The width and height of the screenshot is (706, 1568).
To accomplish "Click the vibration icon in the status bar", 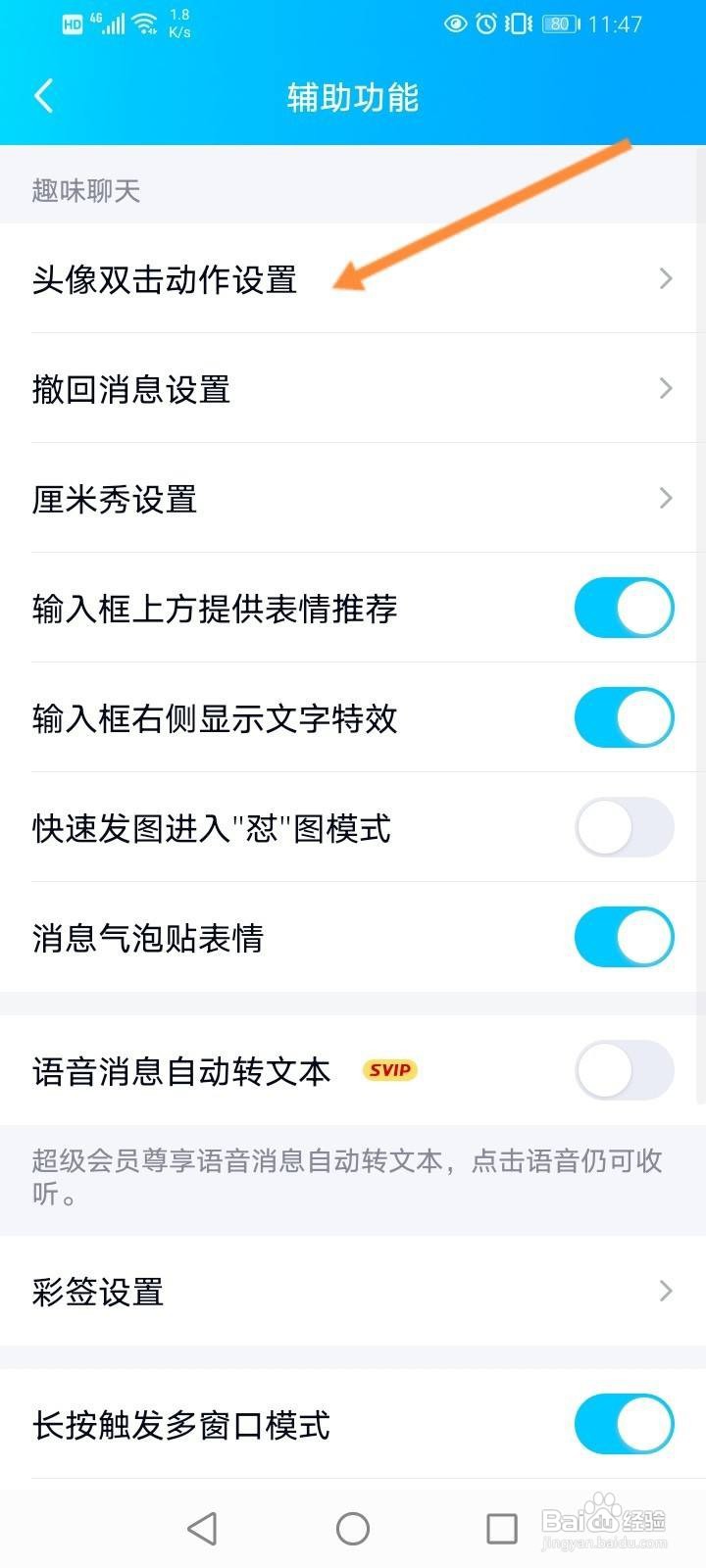I will [517, 24].
